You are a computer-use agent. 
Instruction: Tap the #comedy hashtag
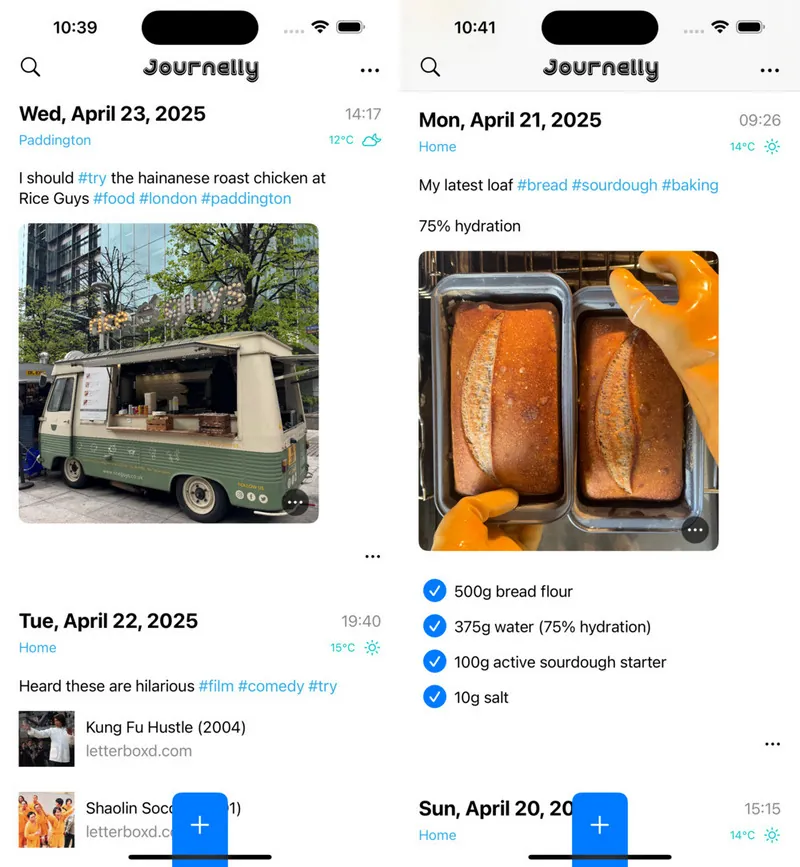click(x=270, y=686)
